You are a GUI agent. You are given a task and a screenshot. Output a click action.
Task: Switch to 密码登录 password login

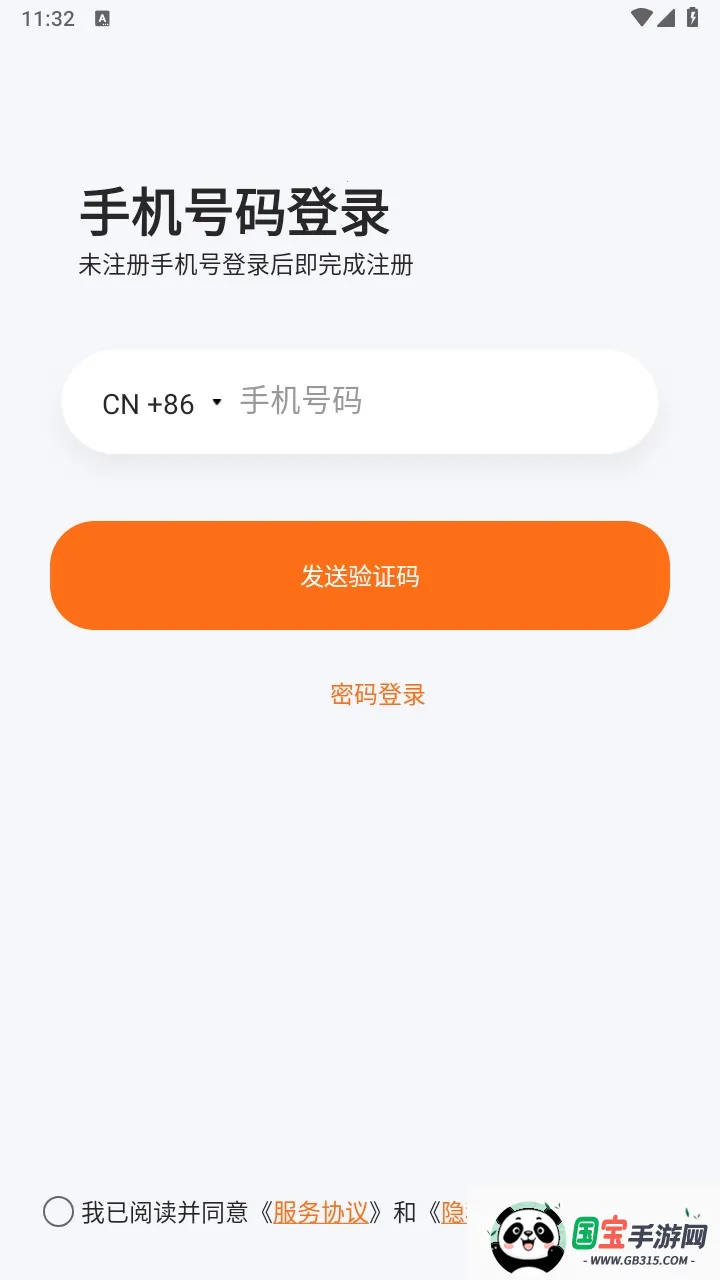click(376, 694)
